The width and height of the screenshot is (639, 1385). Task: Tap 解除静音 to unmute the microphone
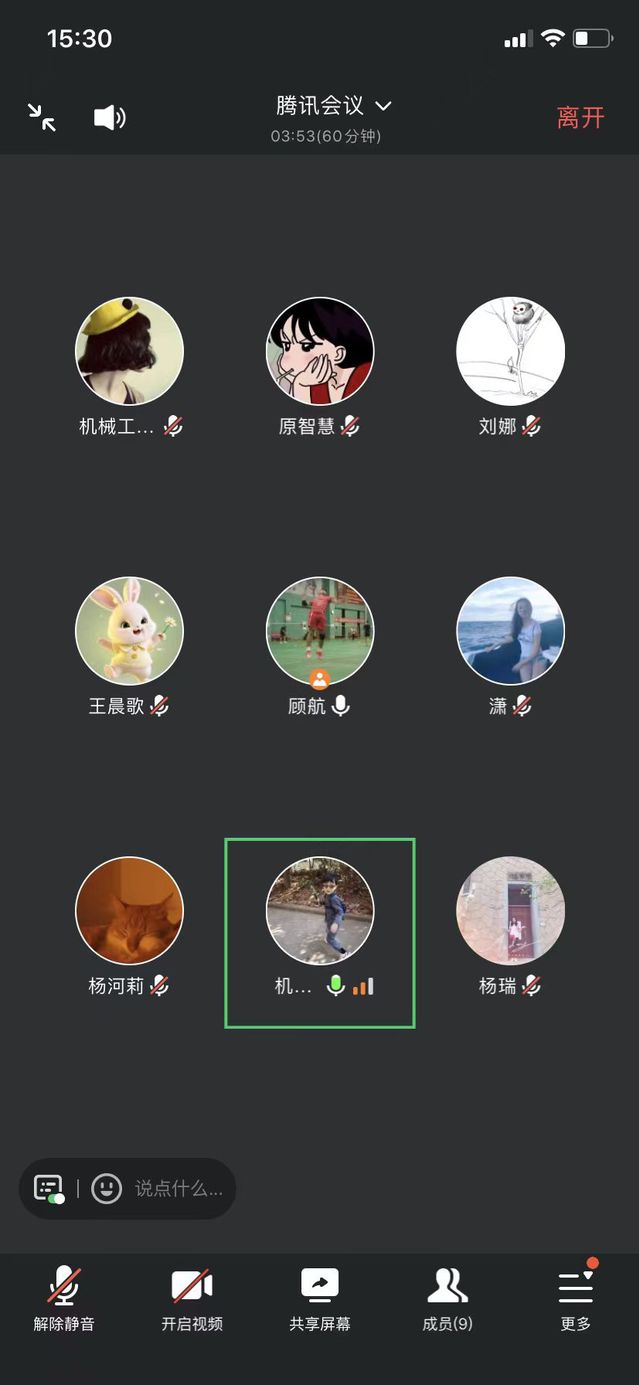coord(64,1298)
